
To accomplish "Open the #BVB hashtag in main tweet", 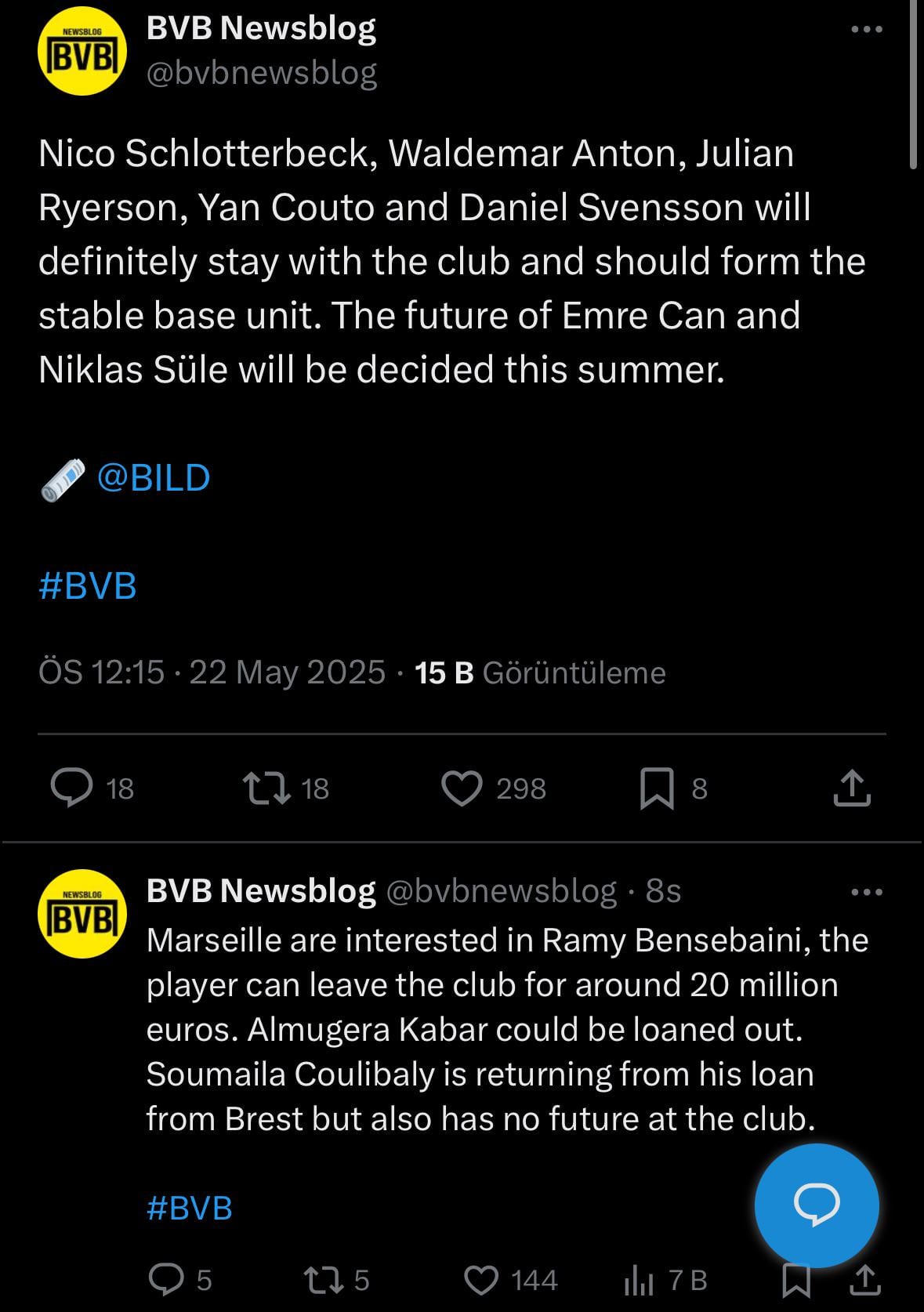I will (88, 585).
